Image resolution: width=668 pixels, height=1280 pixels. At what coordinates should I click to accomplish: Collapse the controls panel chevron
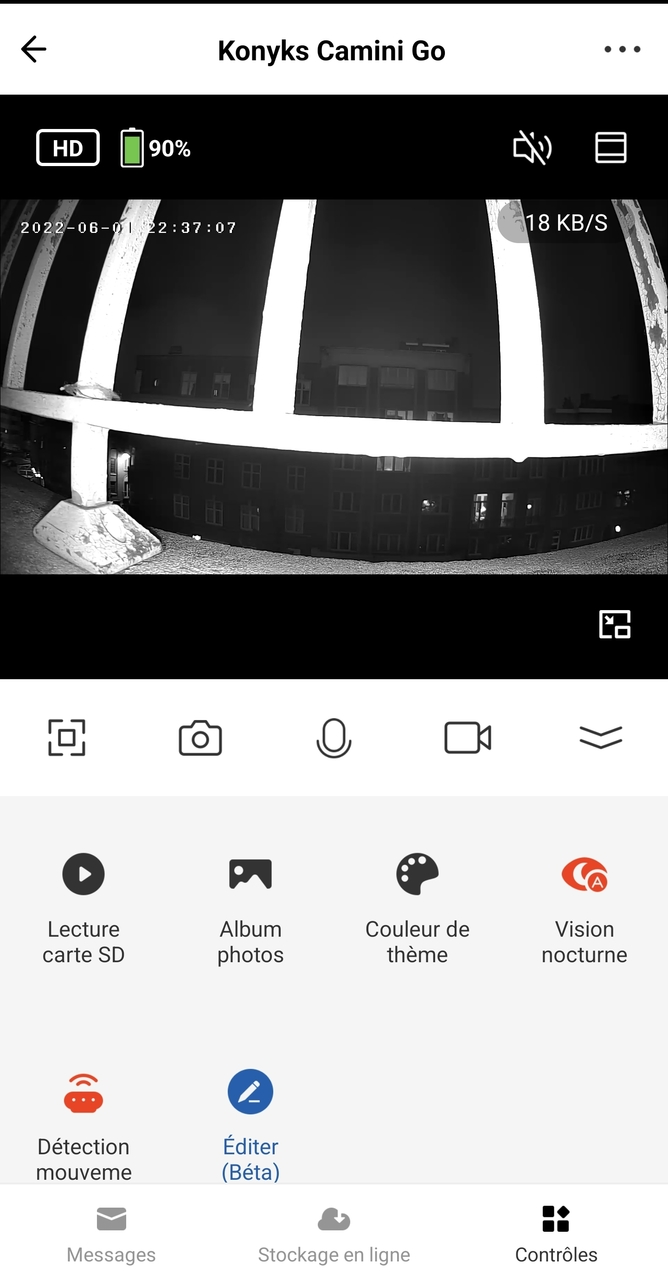click(x=600, y=738)
